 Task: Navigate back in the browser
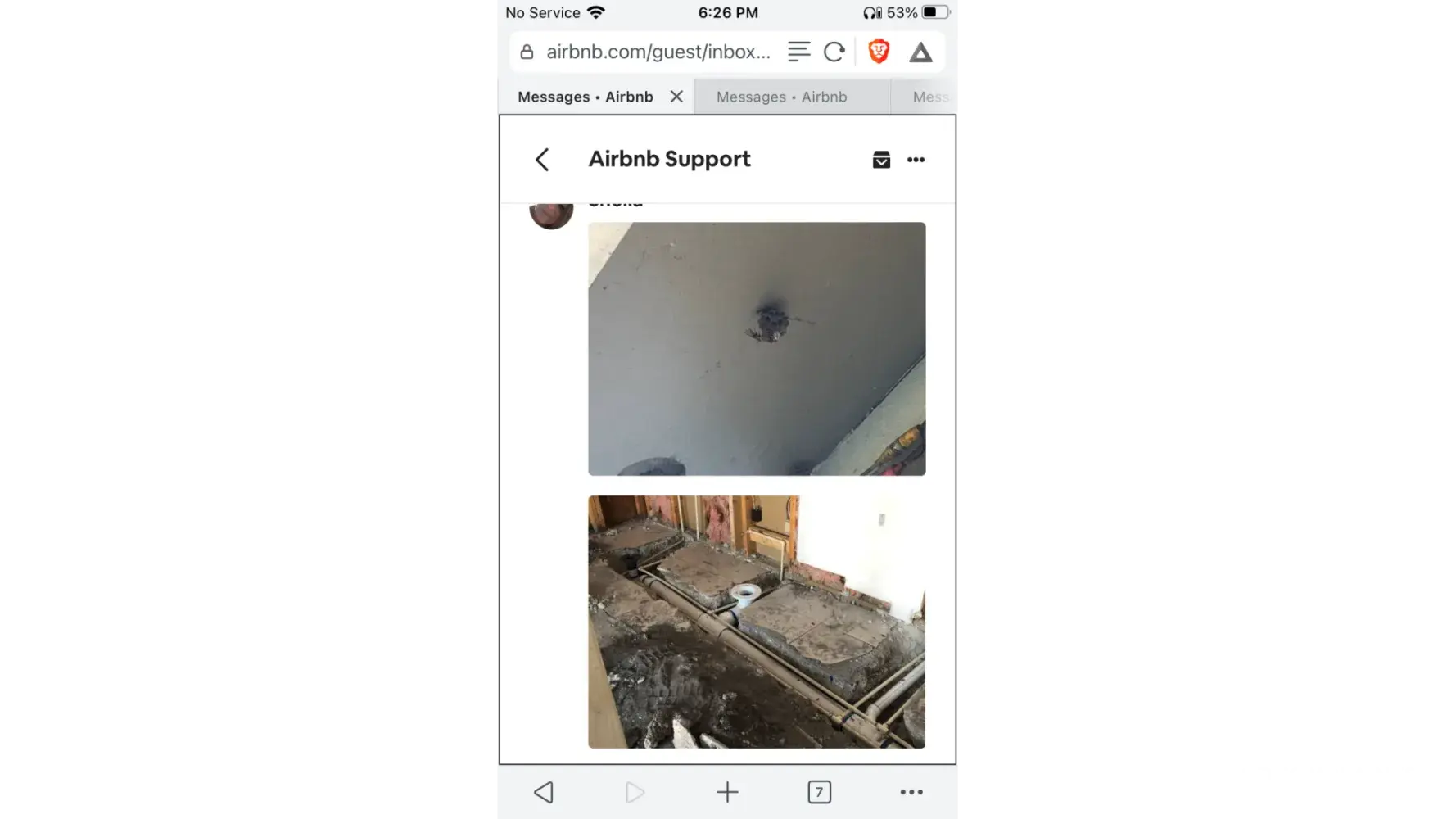click(544, 792)
